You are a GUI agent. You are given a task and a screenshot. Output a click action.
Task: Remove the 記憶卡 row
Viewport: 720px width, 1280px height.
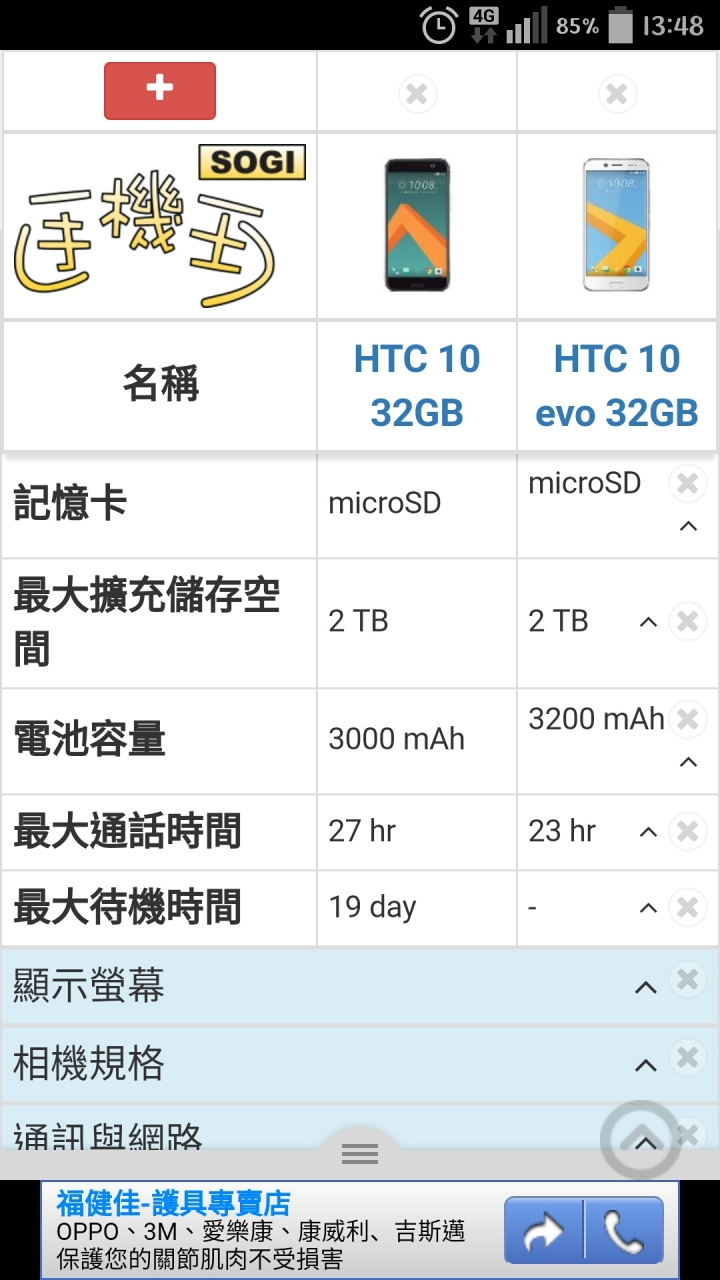pos(687,484)
